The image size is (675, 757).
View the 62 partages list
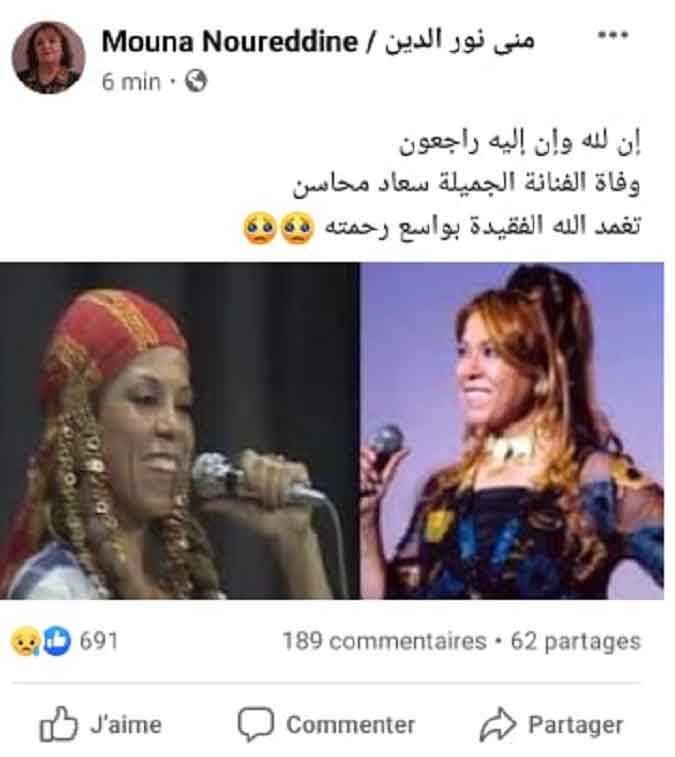click(575, 641)
